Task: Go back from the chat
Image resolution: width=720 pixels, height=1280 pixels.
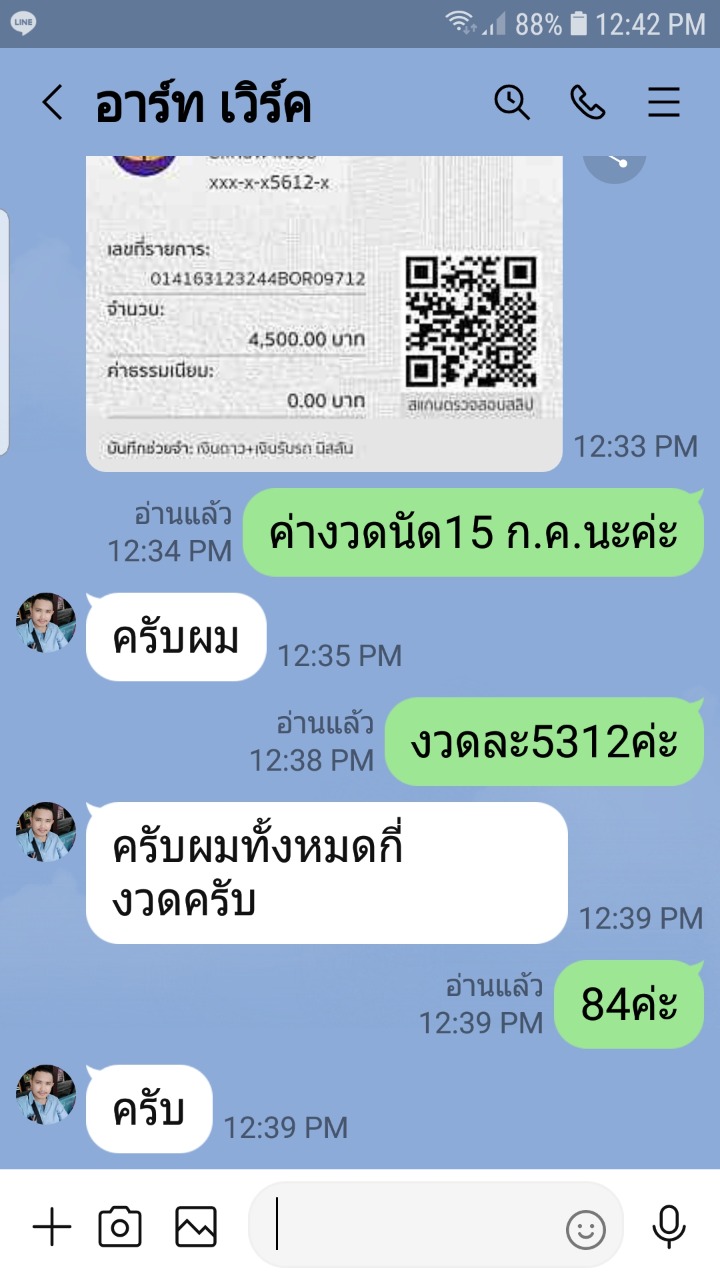Action: [52, 103]
